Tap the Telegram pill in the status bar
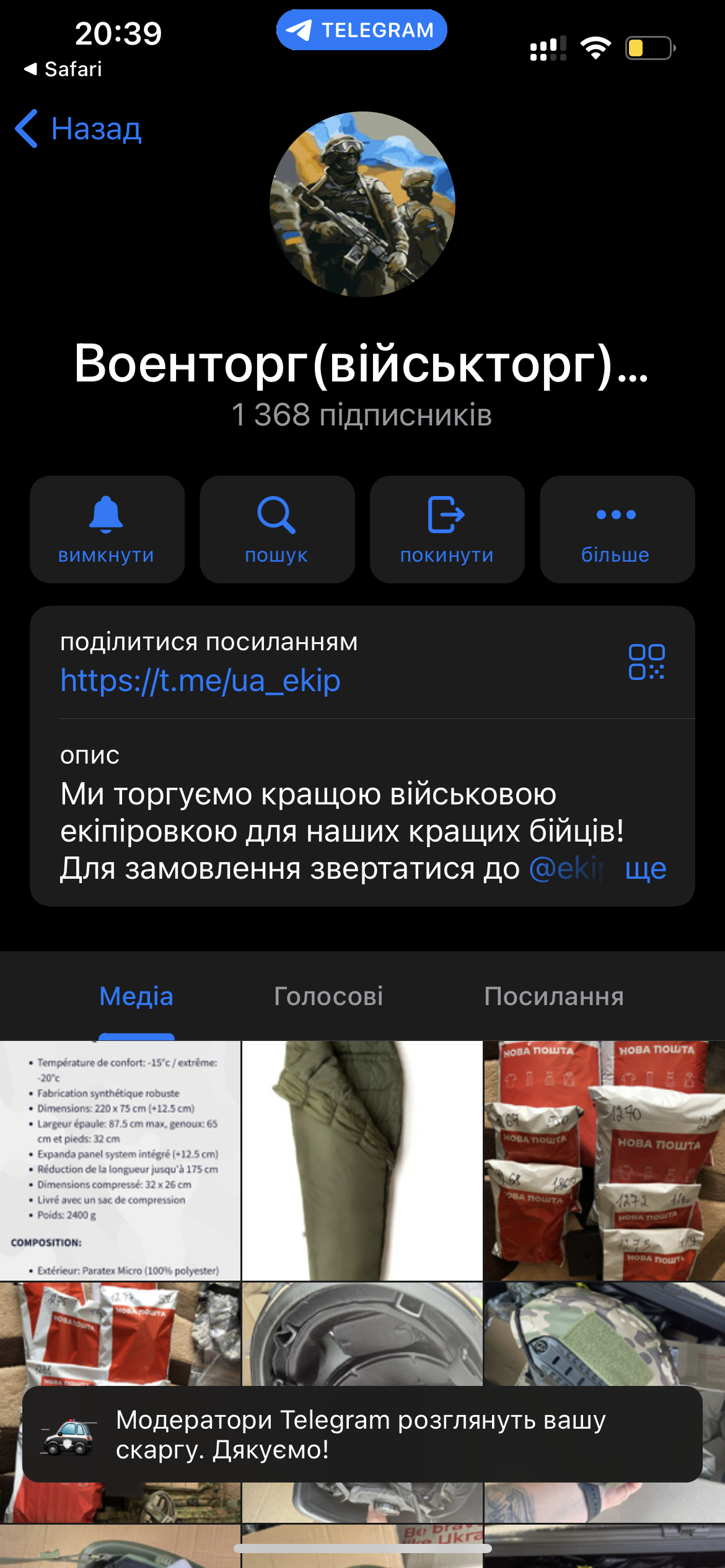This screenshot has height=1568, width=725. tap(362, 30)
